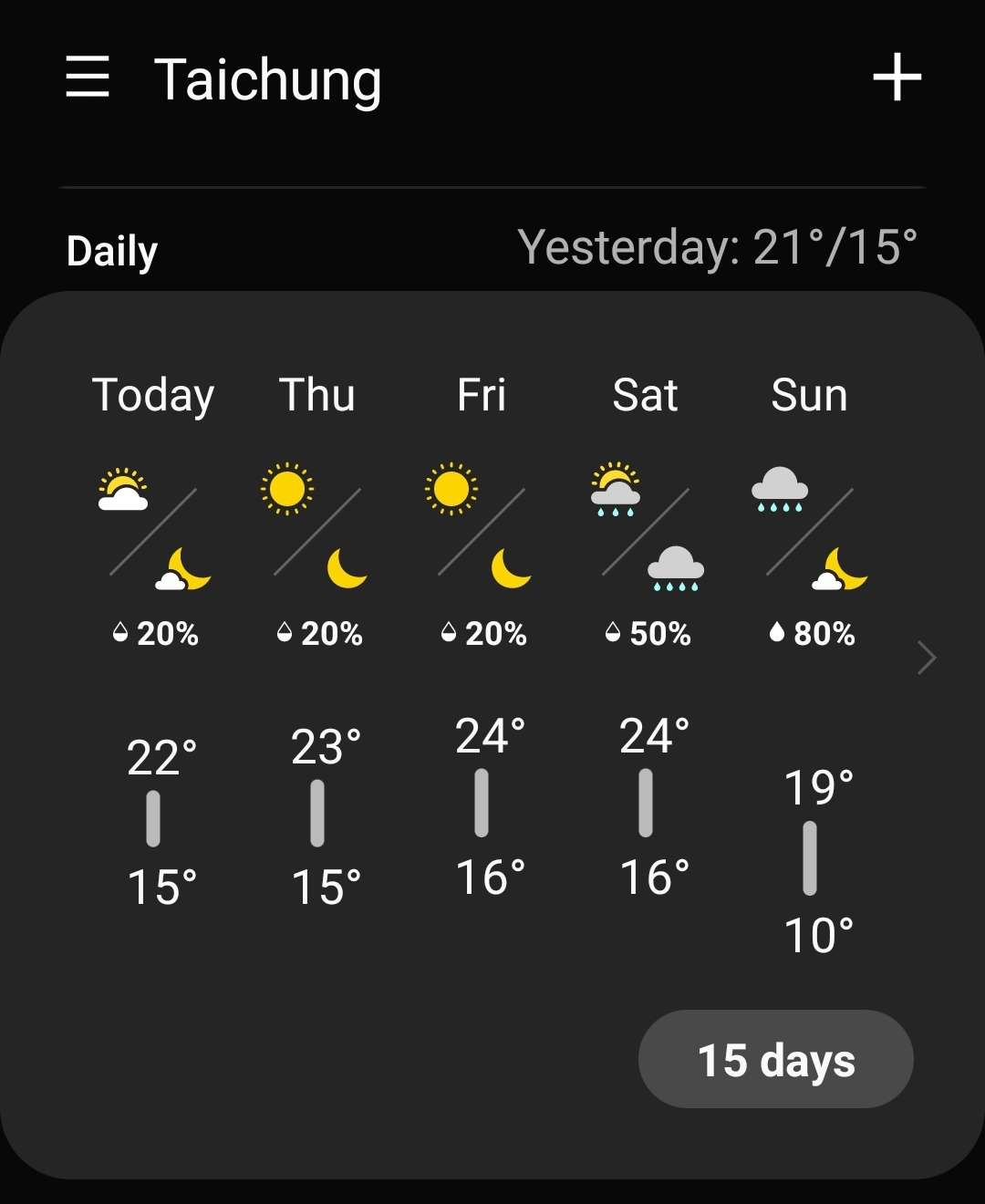The image size is (985, 1204).
Task: Tap the chevron arrow beside Sunday's forecast
Action: pyautogui.click(x=927, y=658)
